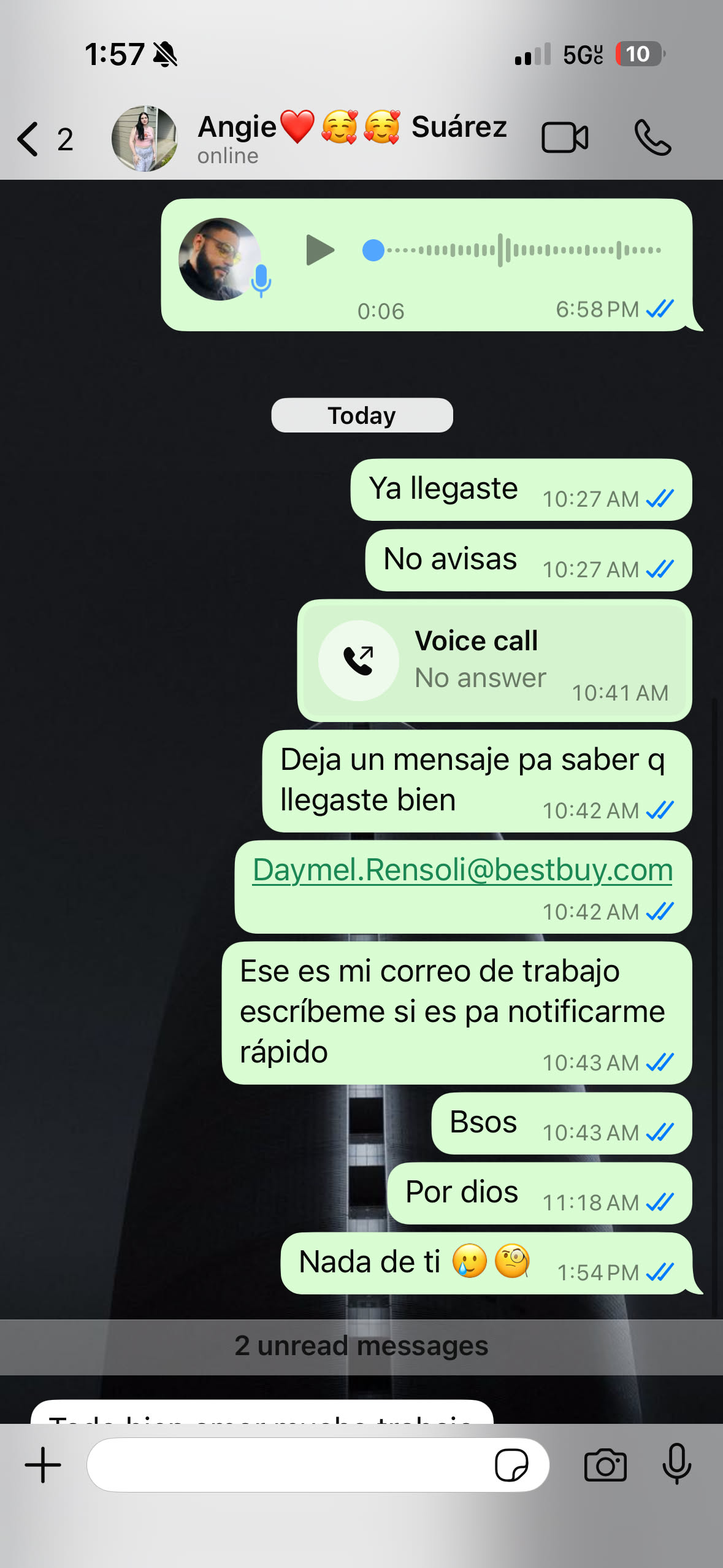Start a video call with Angie
Image resolution: width=723 pixels, height=1568 pixels.
pos(564,137)
